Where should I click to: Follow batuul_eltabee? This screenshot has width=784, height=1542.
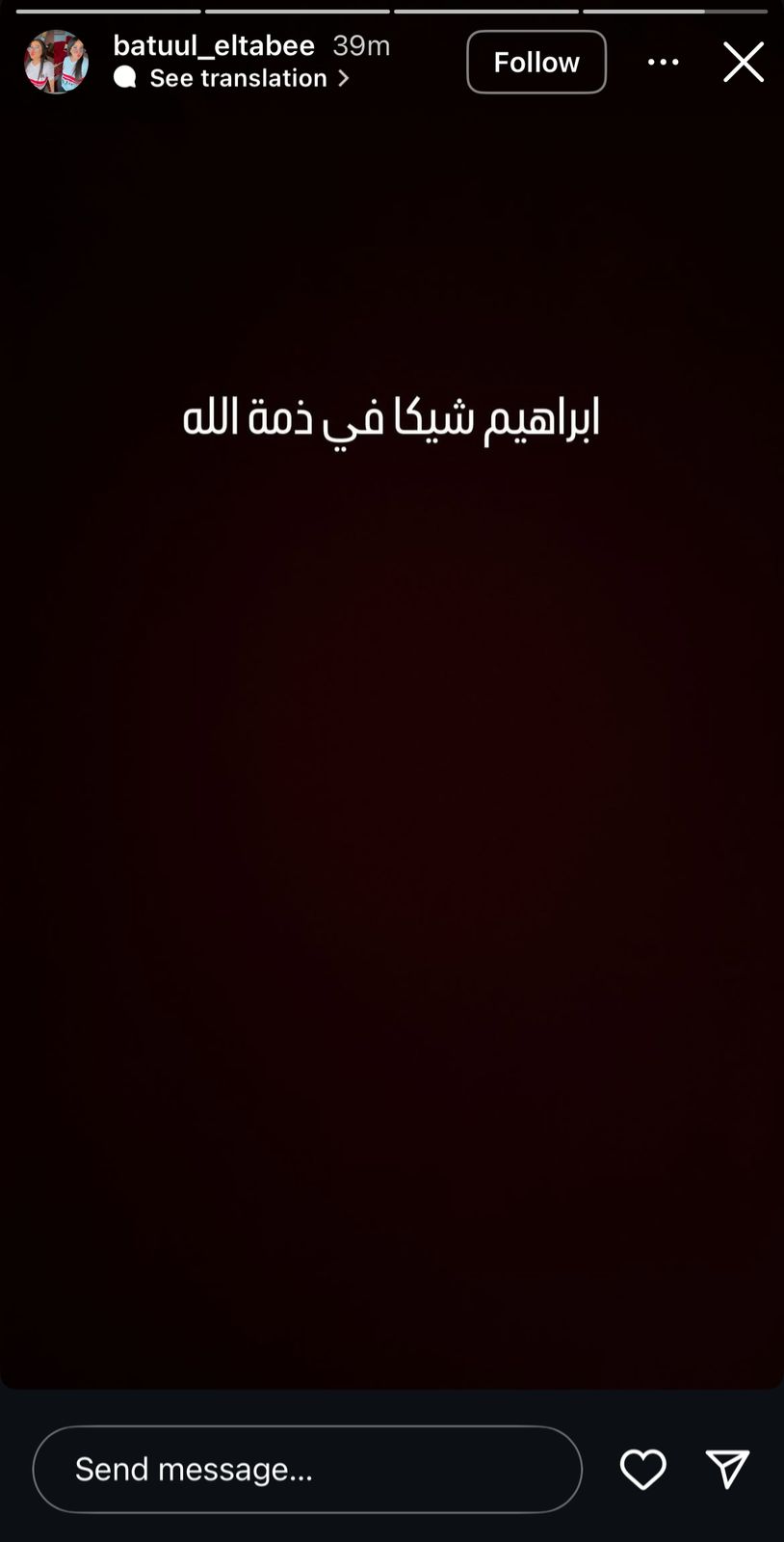pos(536,62)
